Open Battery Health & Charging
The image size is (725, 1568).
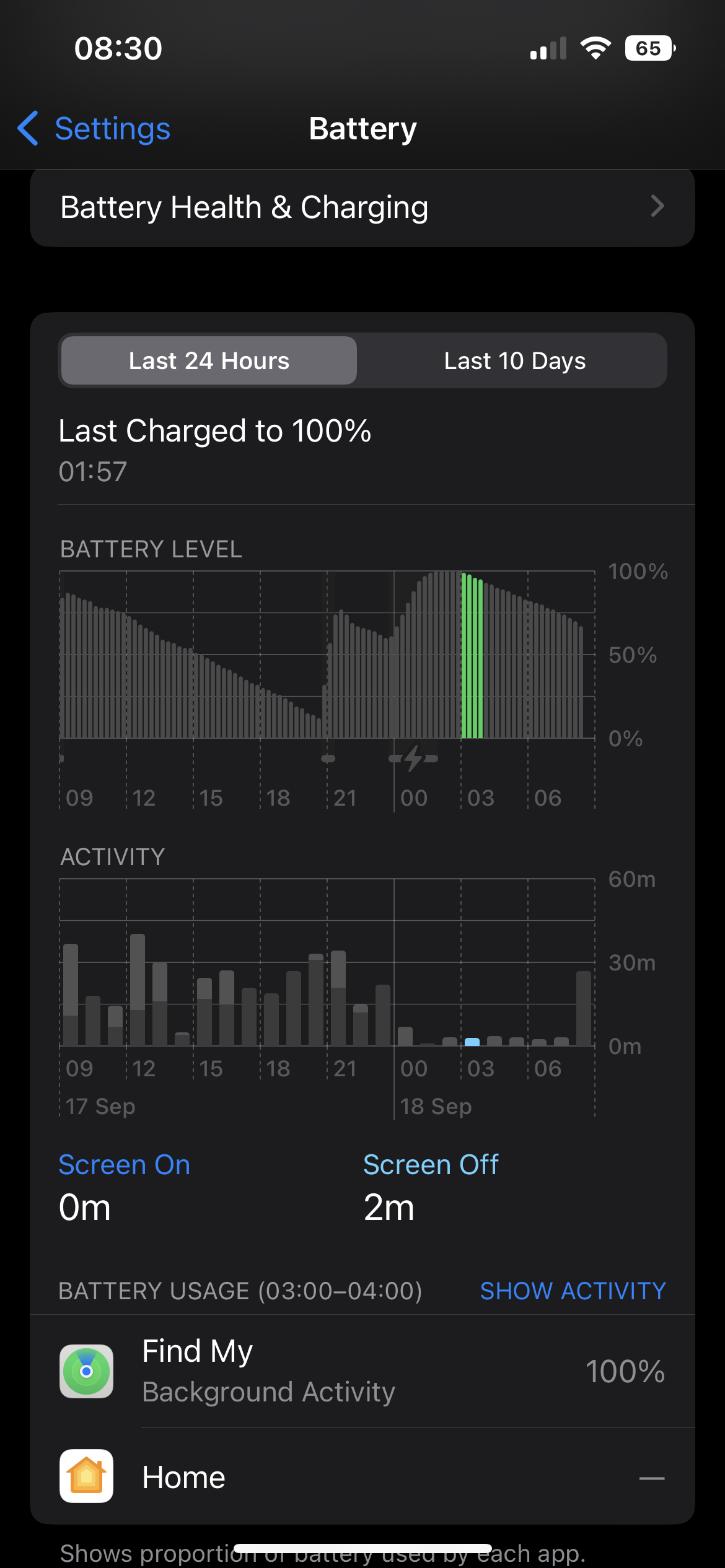coord(362,207)
